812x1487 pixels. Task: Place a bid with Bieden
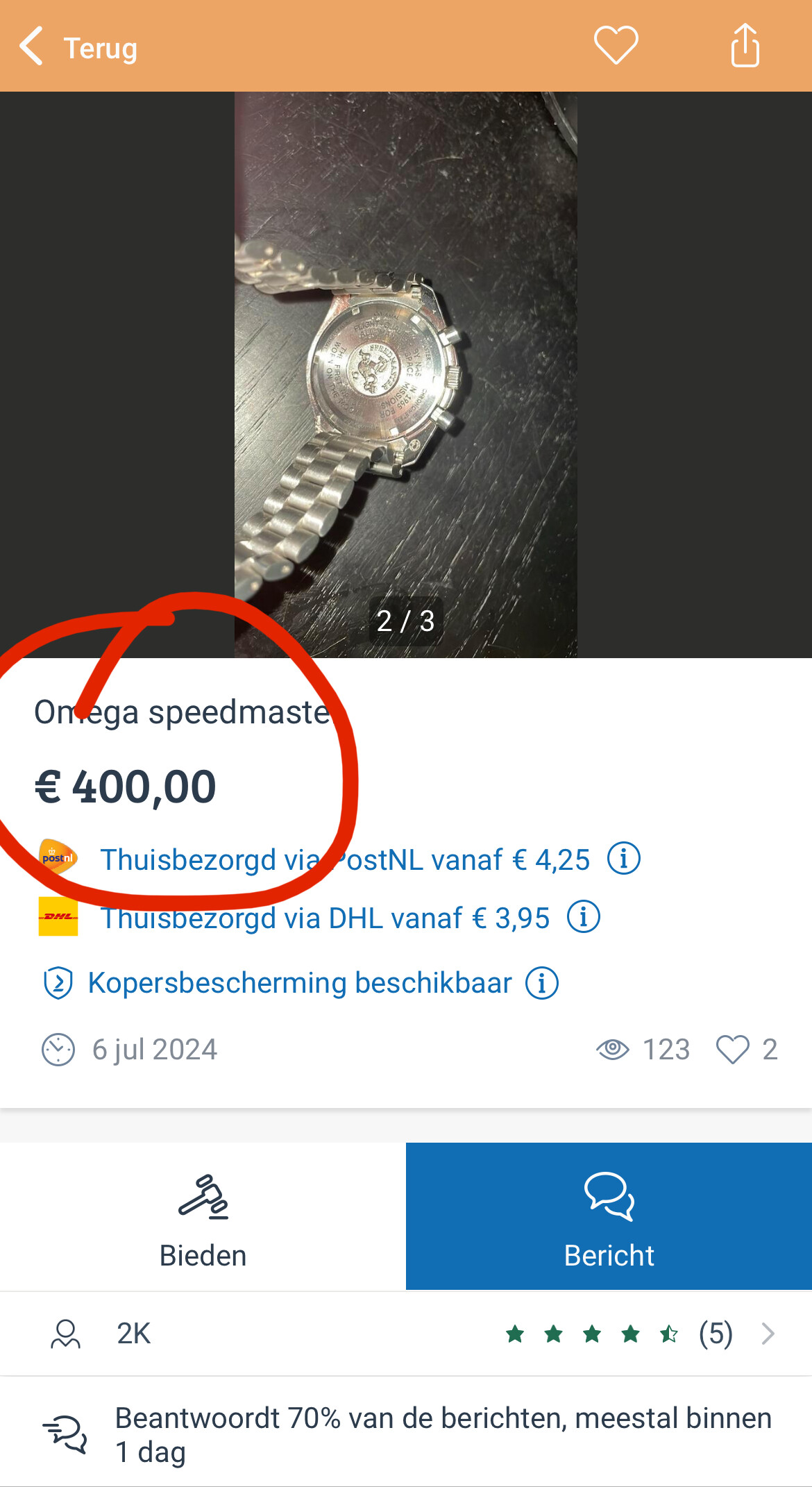(203, 1216)
